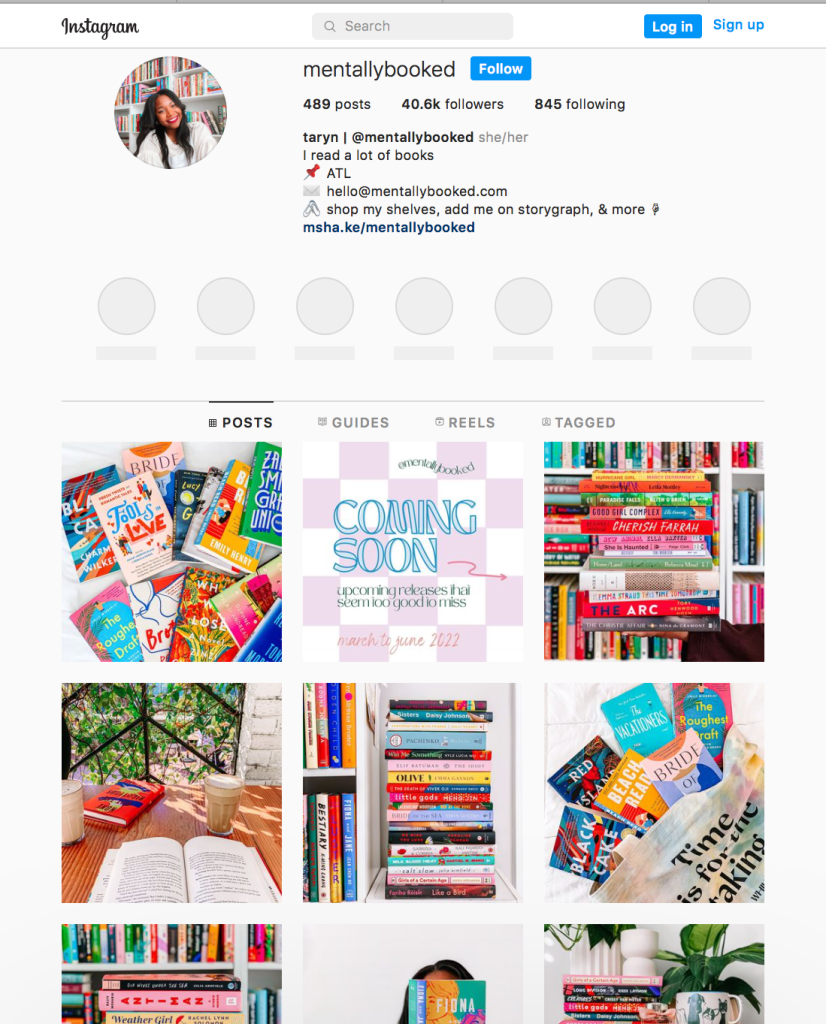Image resolution: width=826 pixels, height=1024 pixels.
Task: Tap the Log in button
Action: point(672,26)
